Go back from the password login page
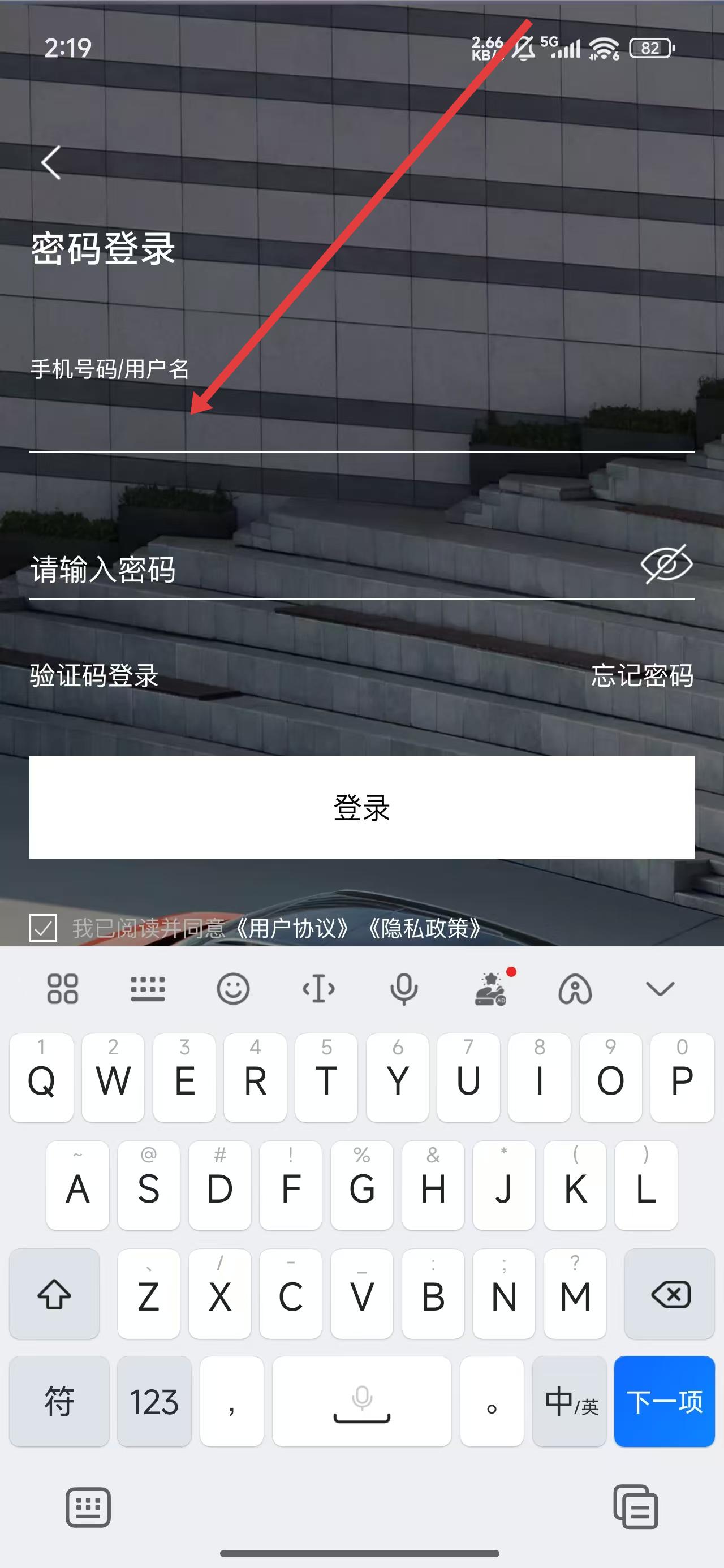The width and height of the screenshot is (724, 1568). (x=51, y=162)
